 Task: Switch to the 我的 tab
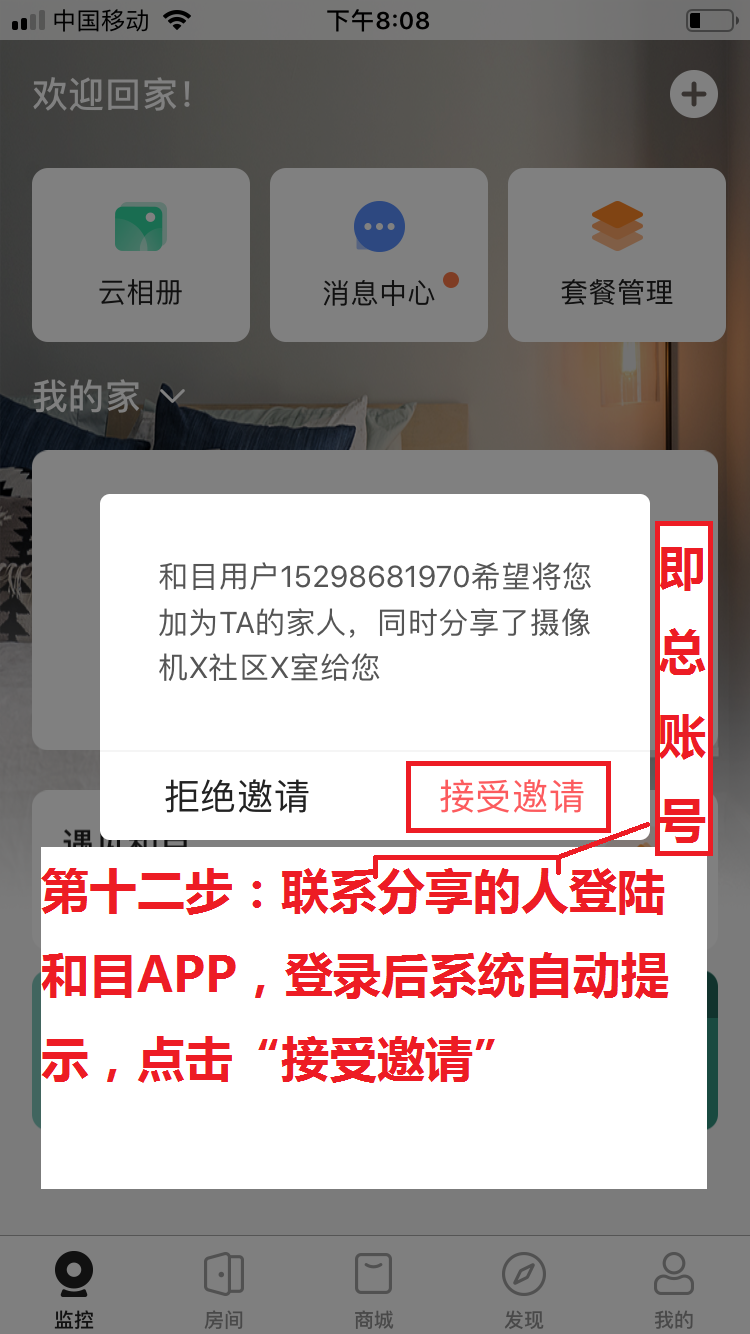click(x=674, y=1289)
